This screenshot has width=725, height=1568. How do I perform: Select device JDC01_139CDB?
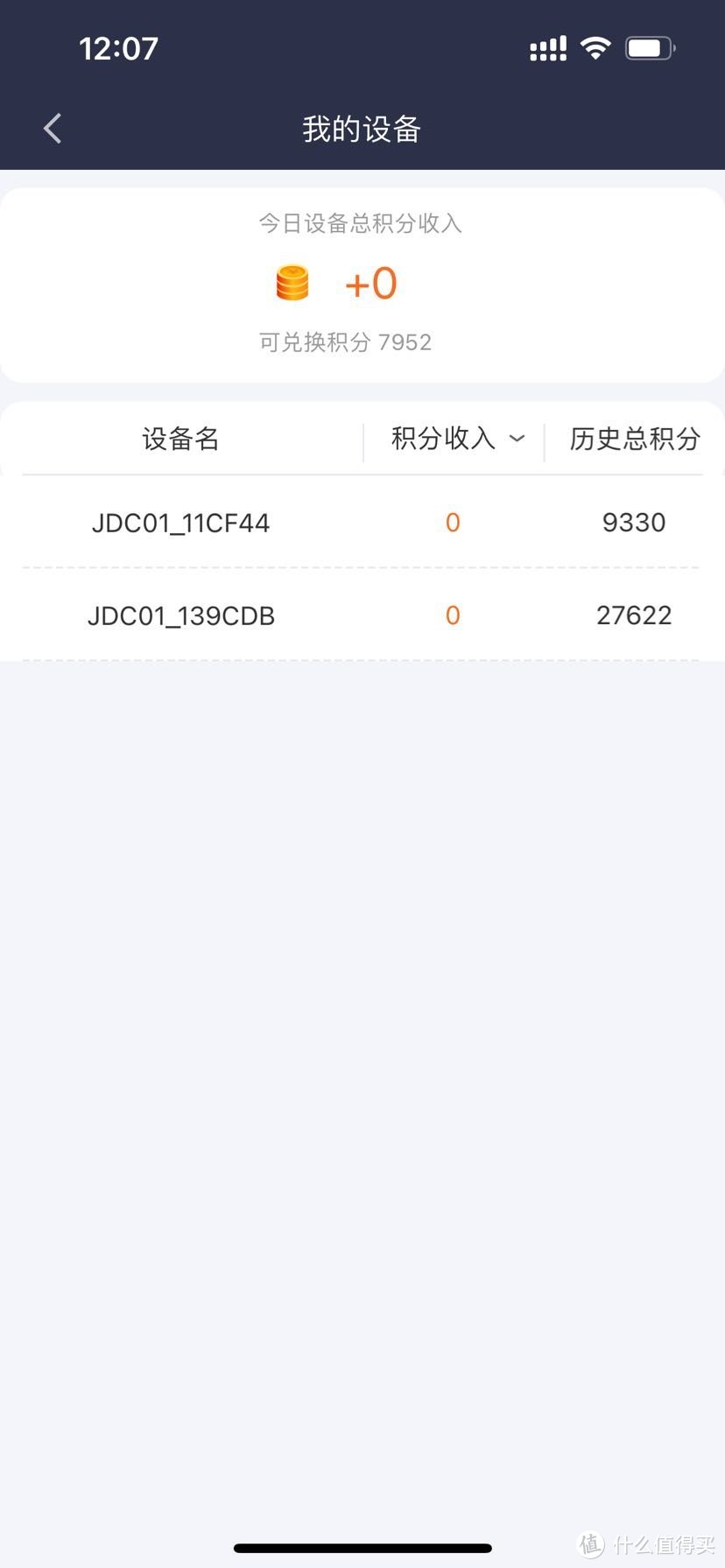[180, 615]
